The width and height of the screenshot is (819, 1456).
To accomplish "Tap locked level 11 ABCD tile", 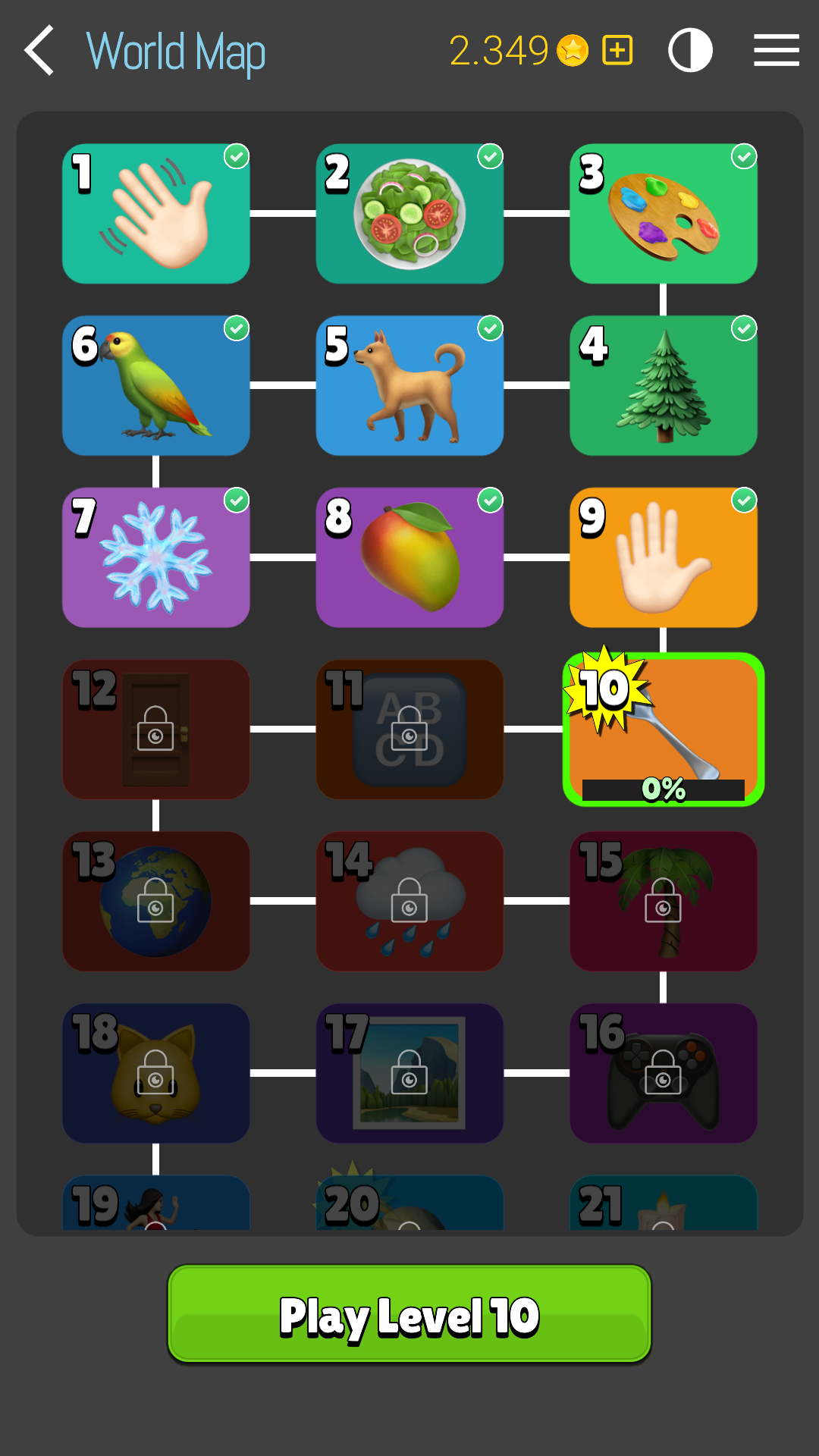I will 409,730.
